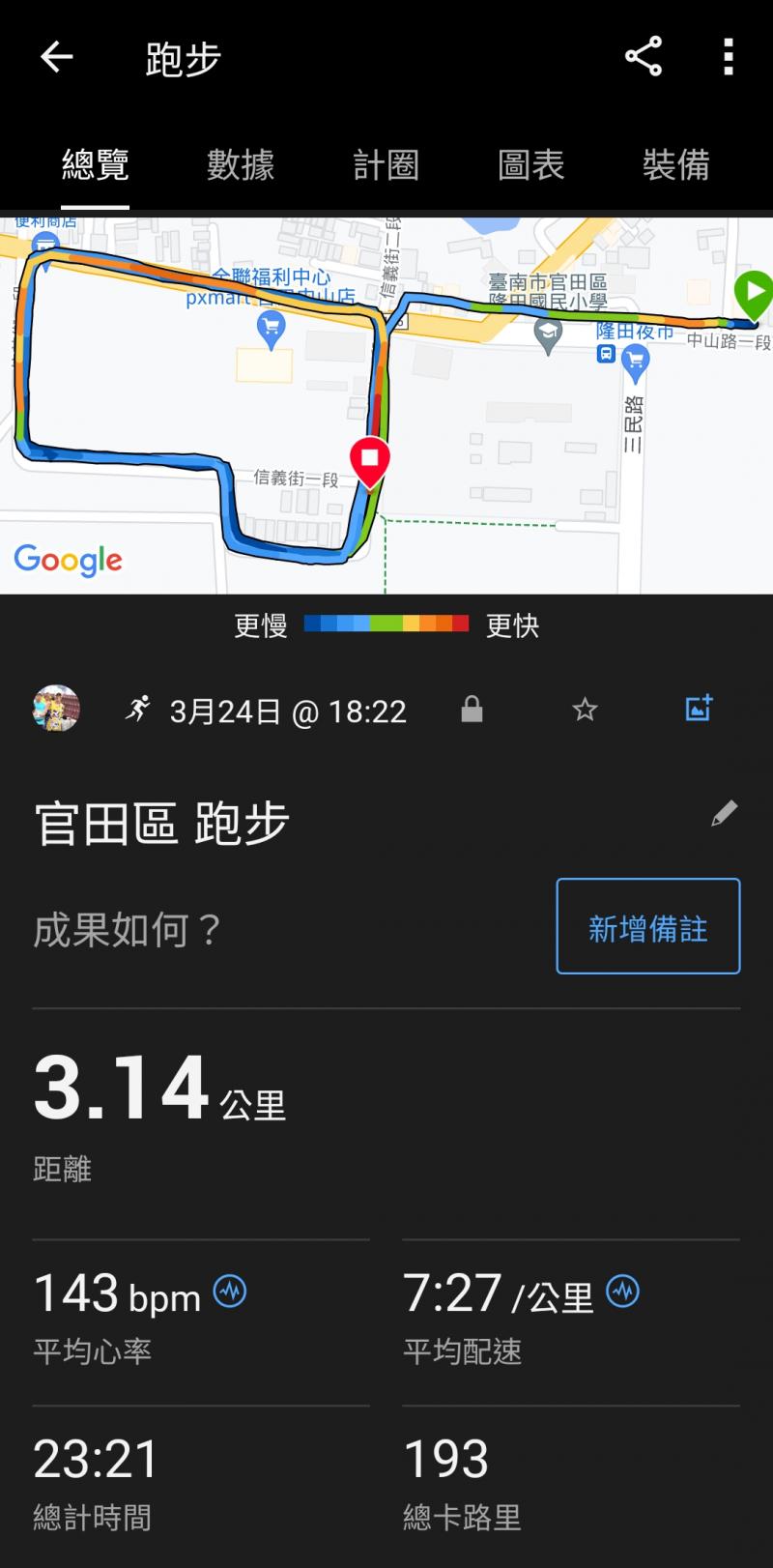773x1568 pixels.
Task: Select the 總覽 tab
Action: [95, 165]
